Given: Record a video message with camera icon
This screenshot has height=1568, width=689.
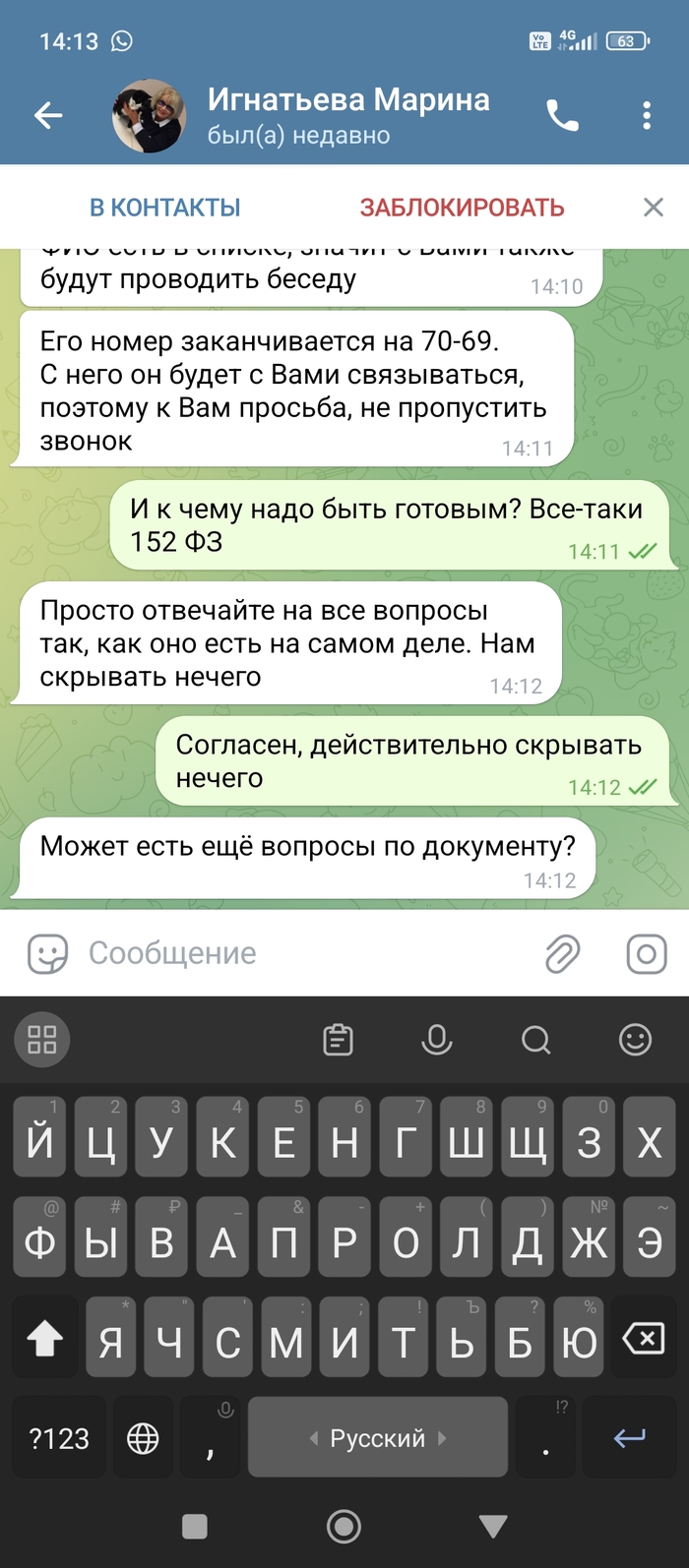Looking at the screenshot, I should pyautogui.click(x=647, y=953).
